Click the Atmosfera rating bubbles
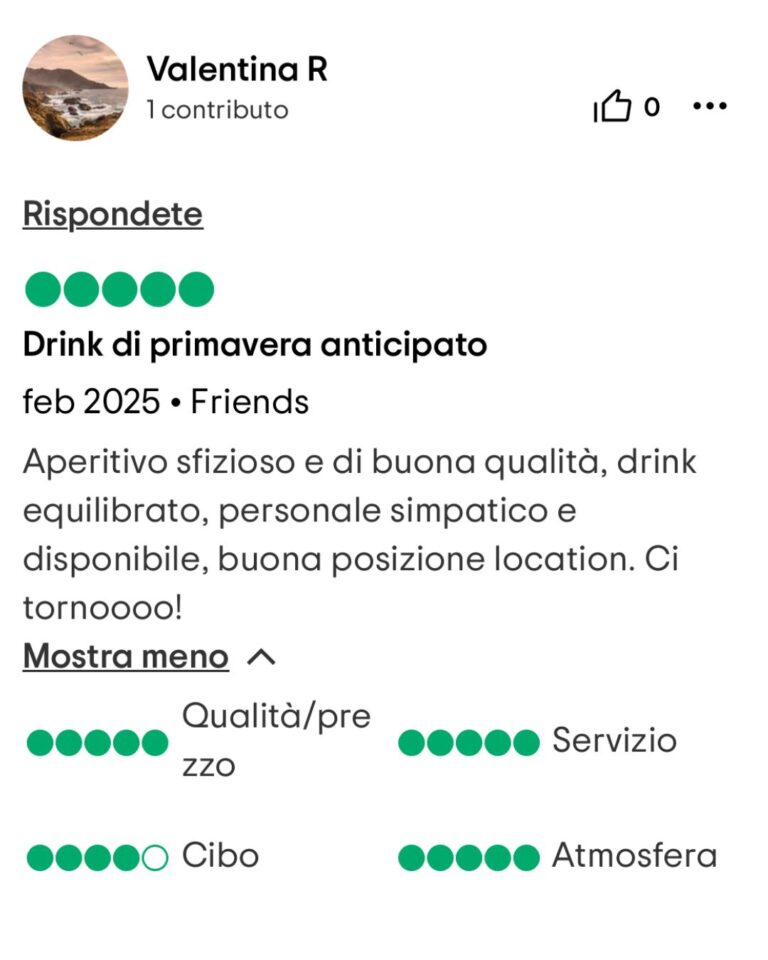The height and width of the screenshot is (960, 768). [x=467, y=855]
